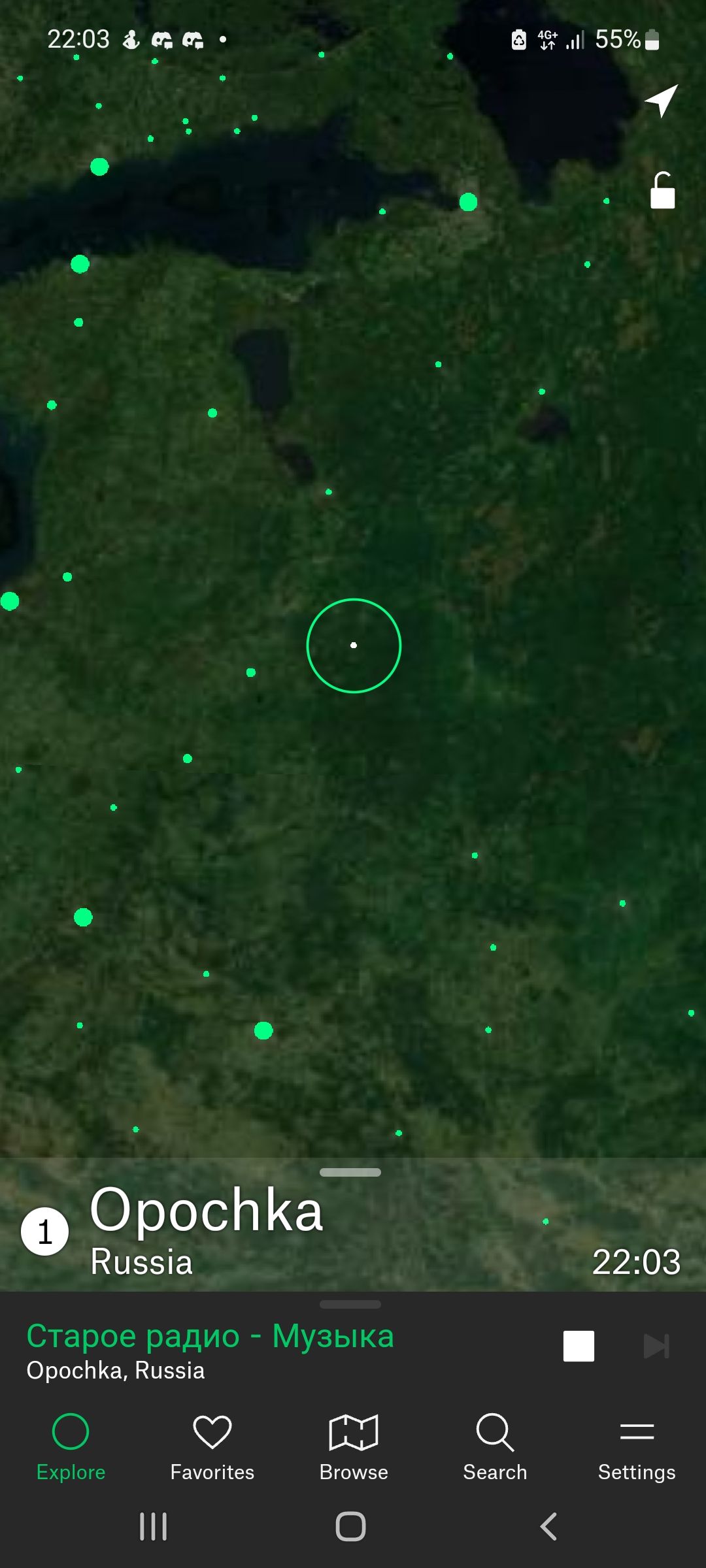Switch to the Settings tab
Viewport: 706px width, 1568px height.
pos(636,1446)
